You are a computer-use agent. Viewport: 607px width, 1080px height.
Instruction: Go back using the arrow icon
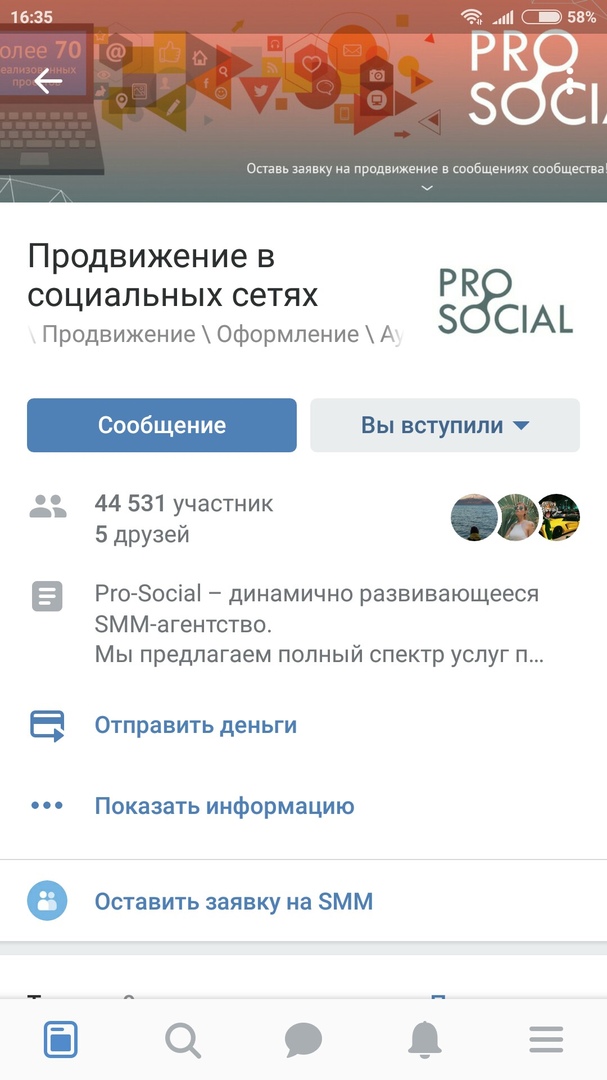coord(47,81)
